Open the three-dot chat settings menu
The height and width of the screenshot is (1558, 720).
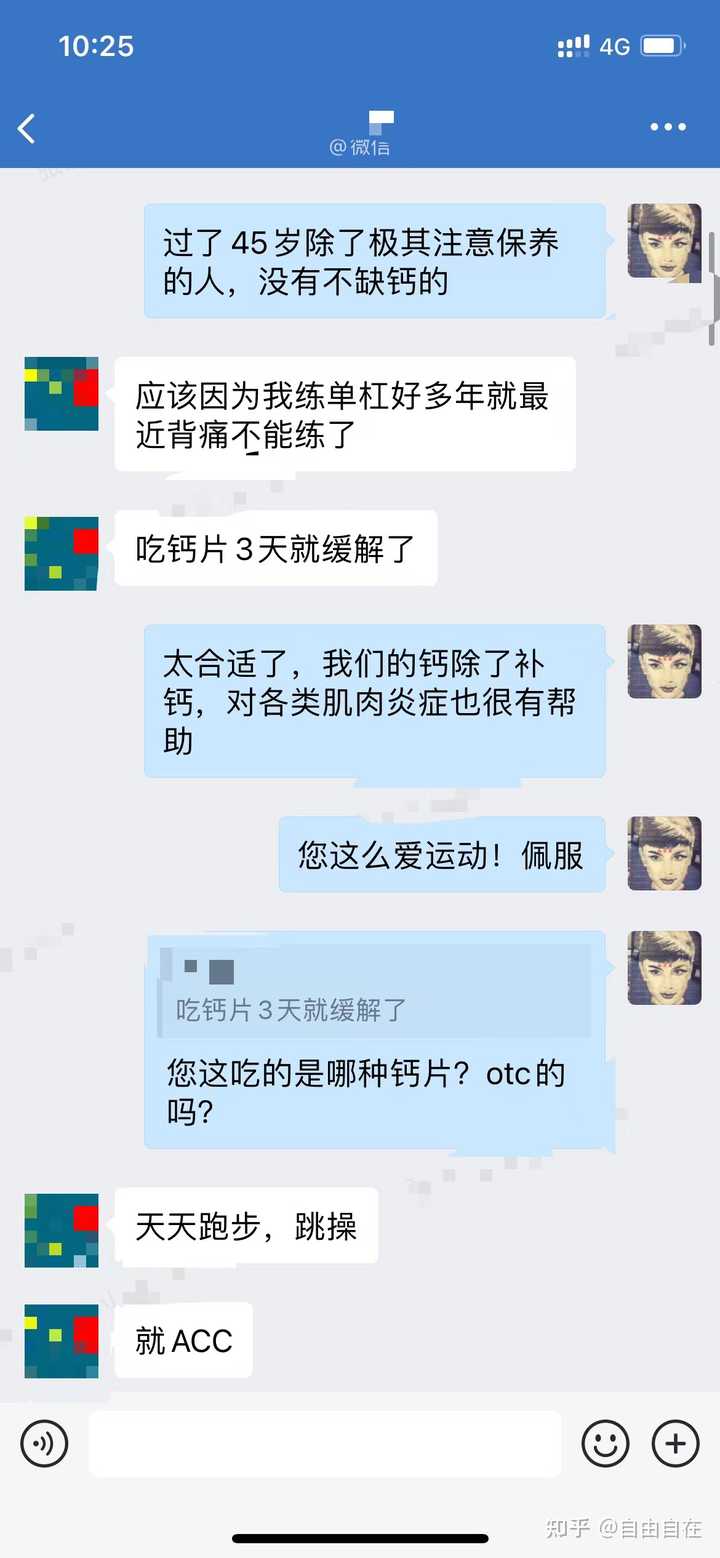667,127
